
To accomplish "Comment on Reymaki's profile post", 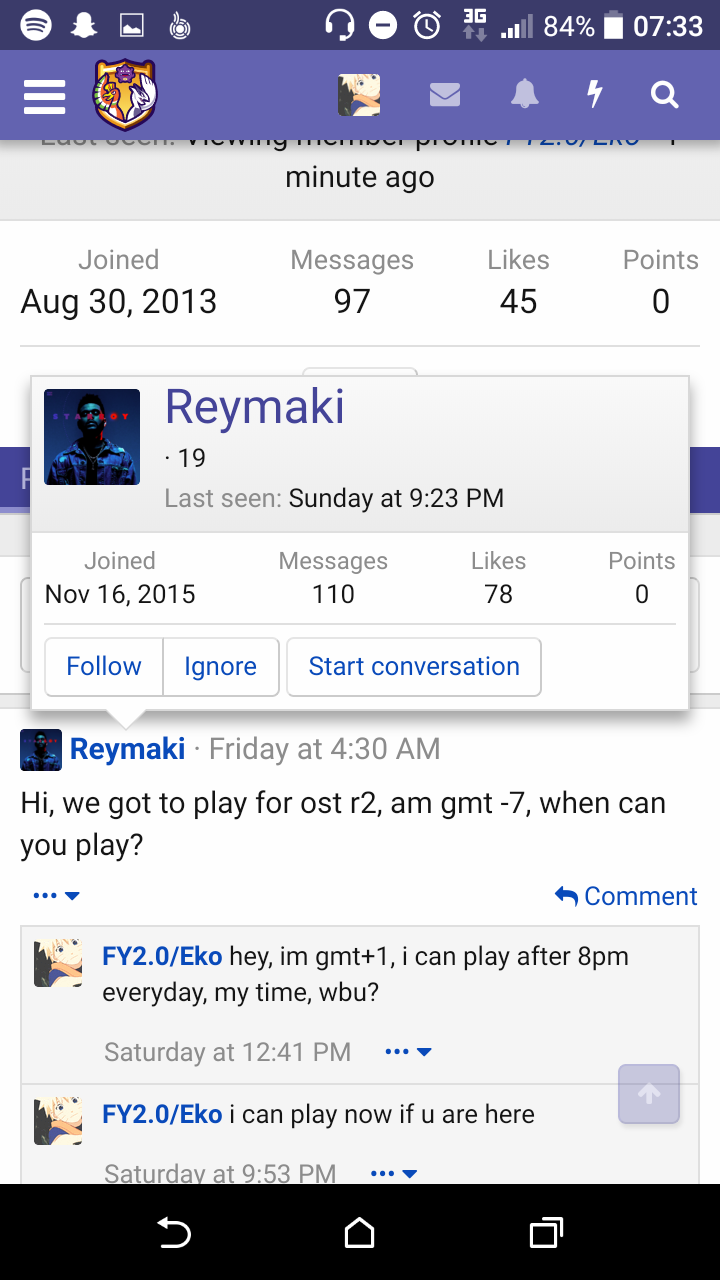I will pos(627,896).
